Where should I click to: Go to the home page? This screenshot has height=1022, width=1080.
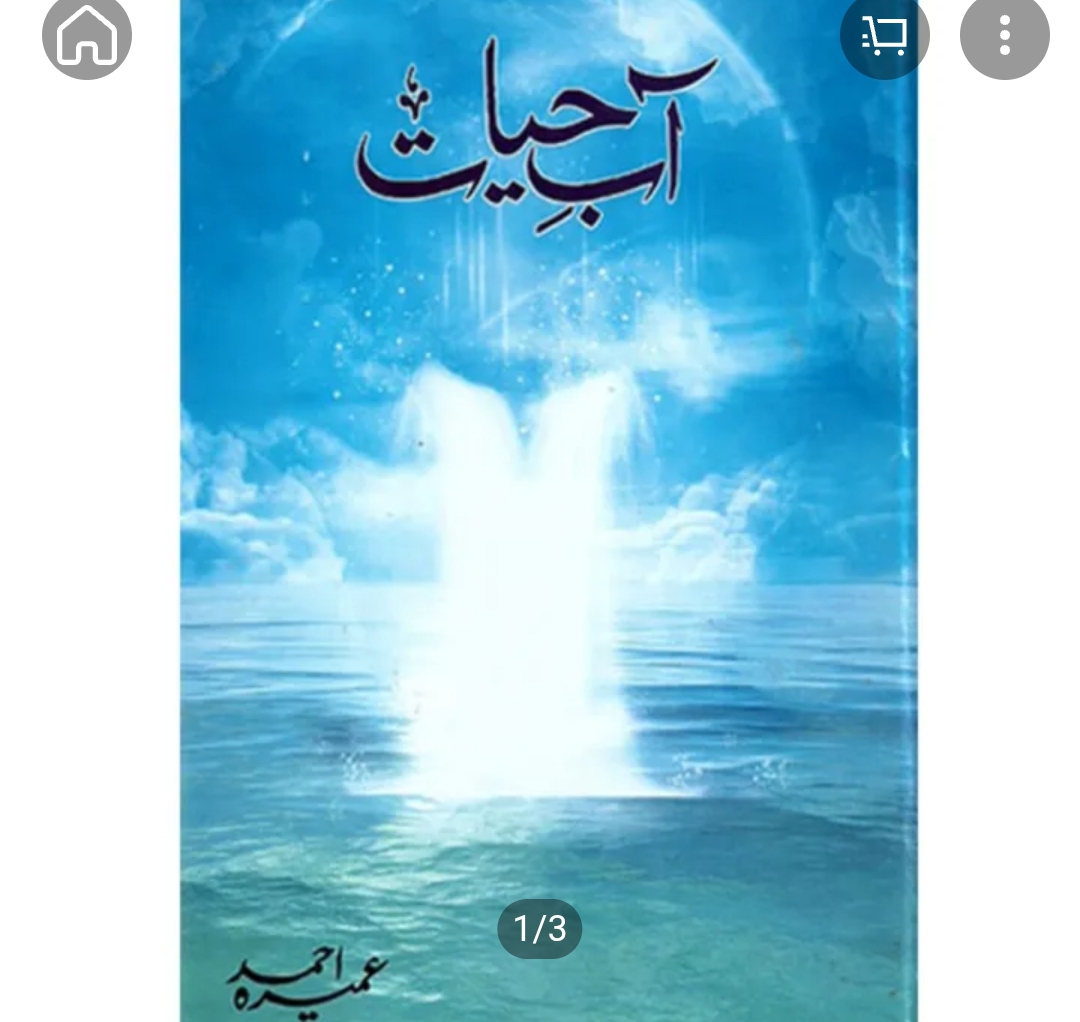point(87,35)
